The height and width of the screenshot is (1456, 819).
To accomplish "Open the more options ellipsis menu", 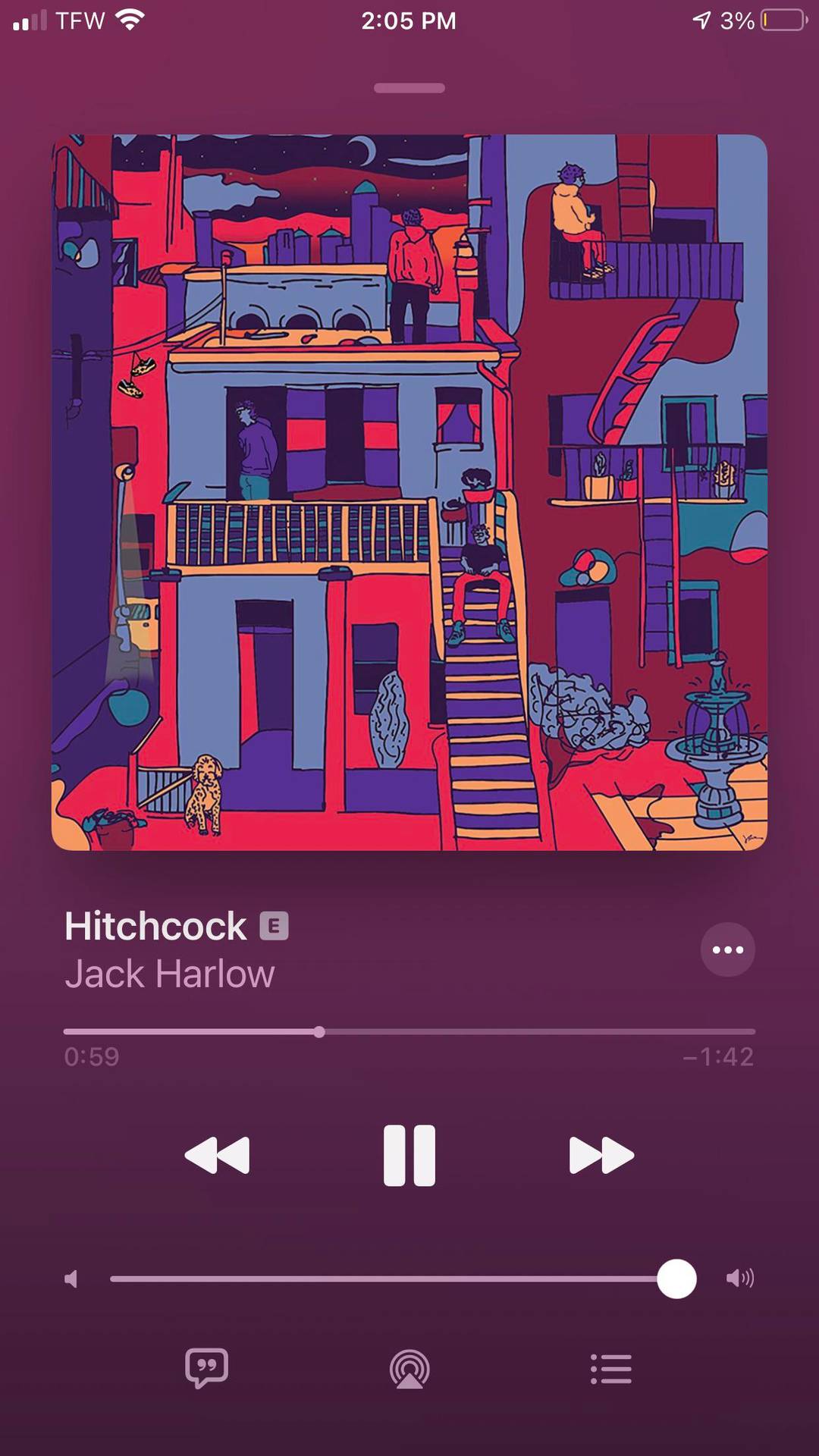I will 727,949.
